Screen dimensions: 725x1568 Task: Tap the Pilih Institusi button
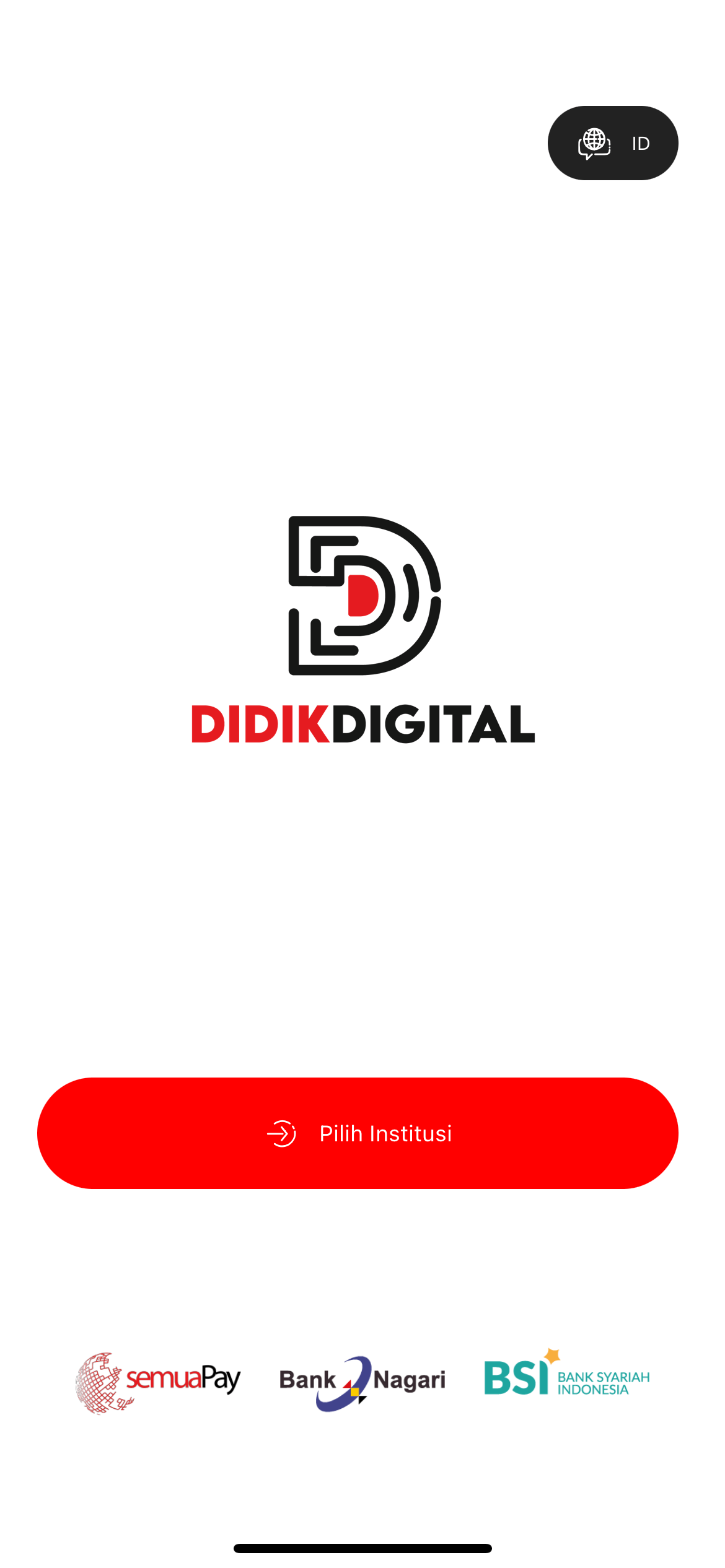click(358, 1133)
